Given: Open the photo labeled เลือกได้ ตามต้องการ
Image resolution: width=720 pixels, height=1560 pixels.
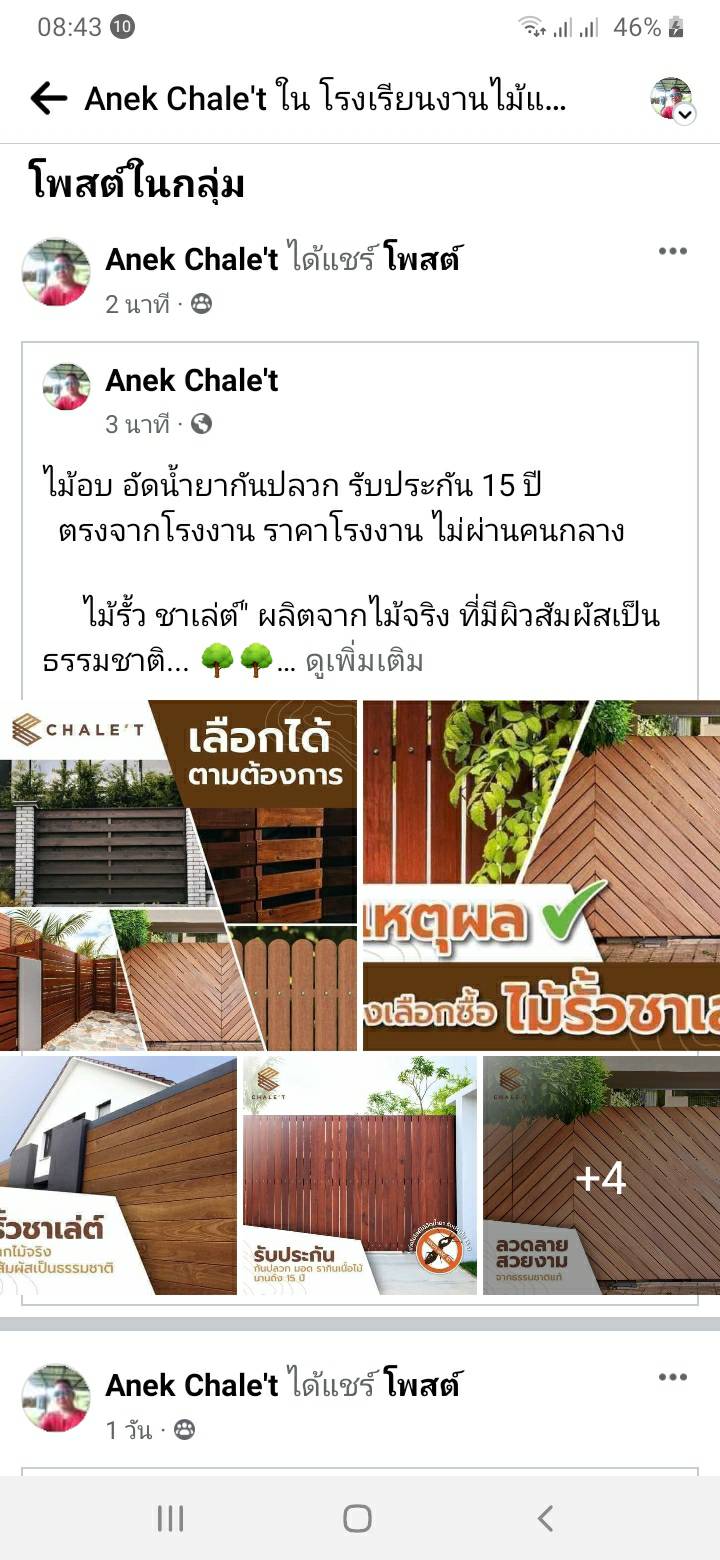Looking at the screenshot, I should 178,875.
